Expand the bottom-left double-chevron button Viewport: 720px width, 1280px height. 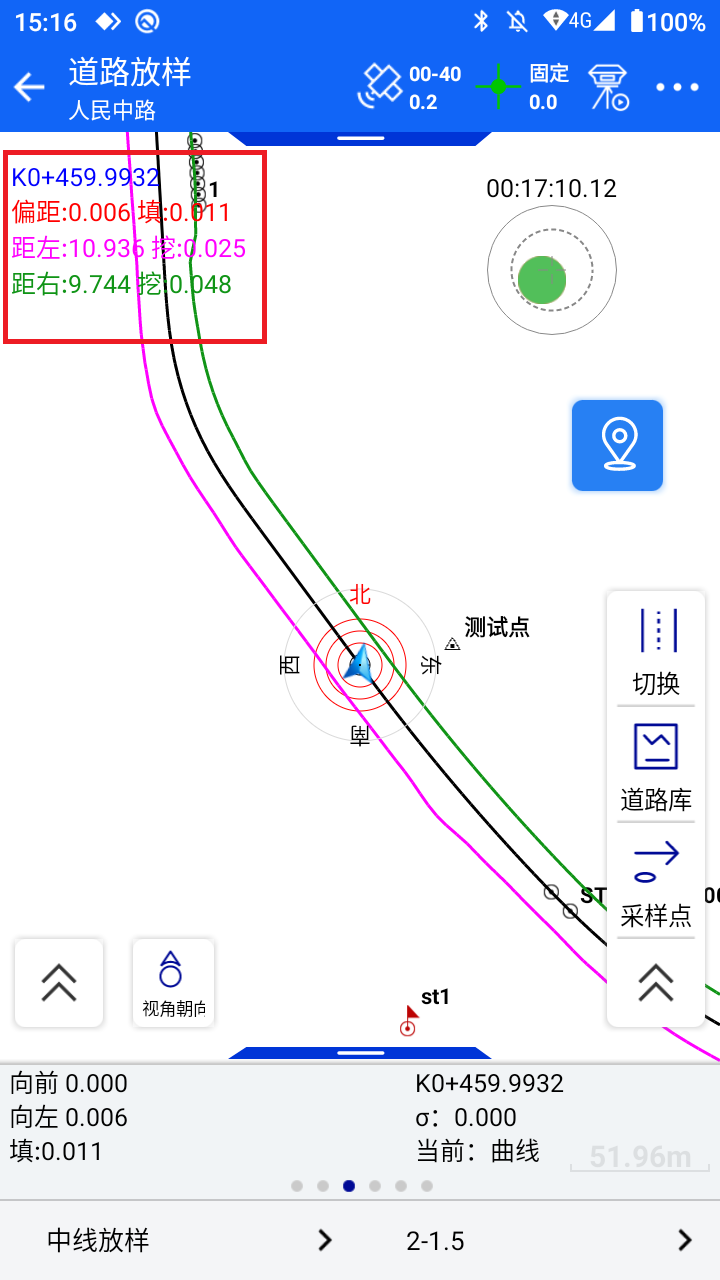(x=59, y=983)
